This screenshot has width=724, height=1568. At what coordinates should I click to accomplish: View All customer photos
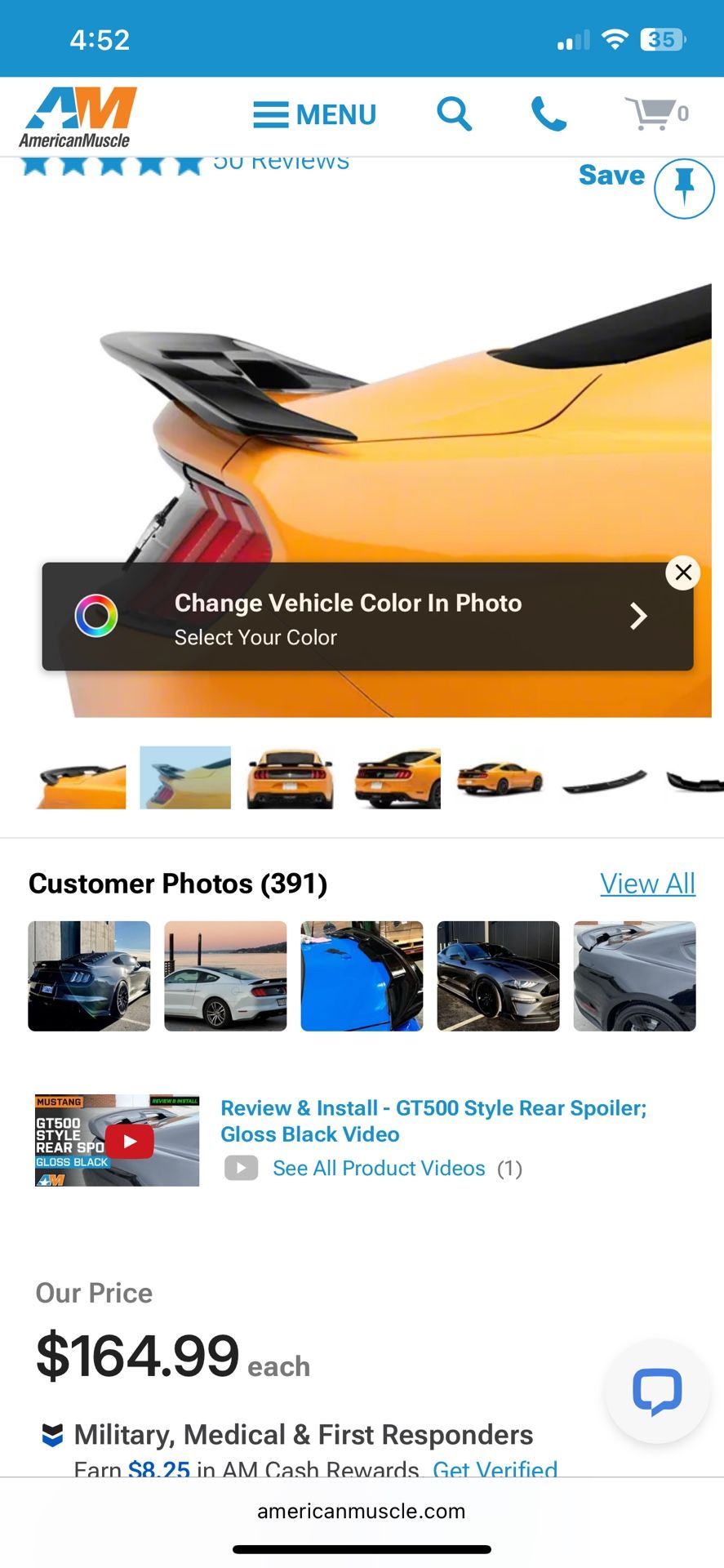tap(647, 883)
